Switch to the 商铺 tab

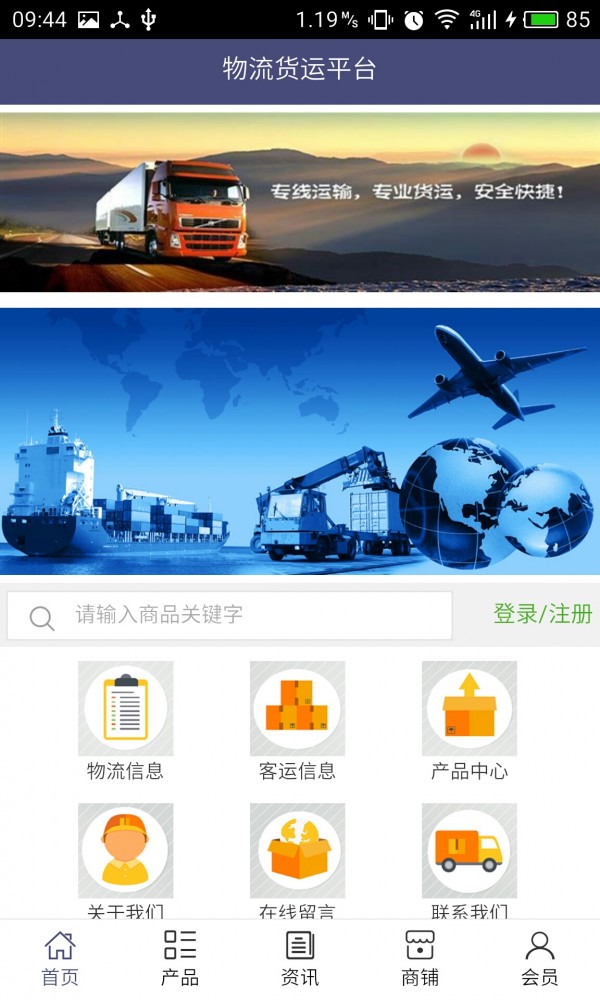click(420, 958)
